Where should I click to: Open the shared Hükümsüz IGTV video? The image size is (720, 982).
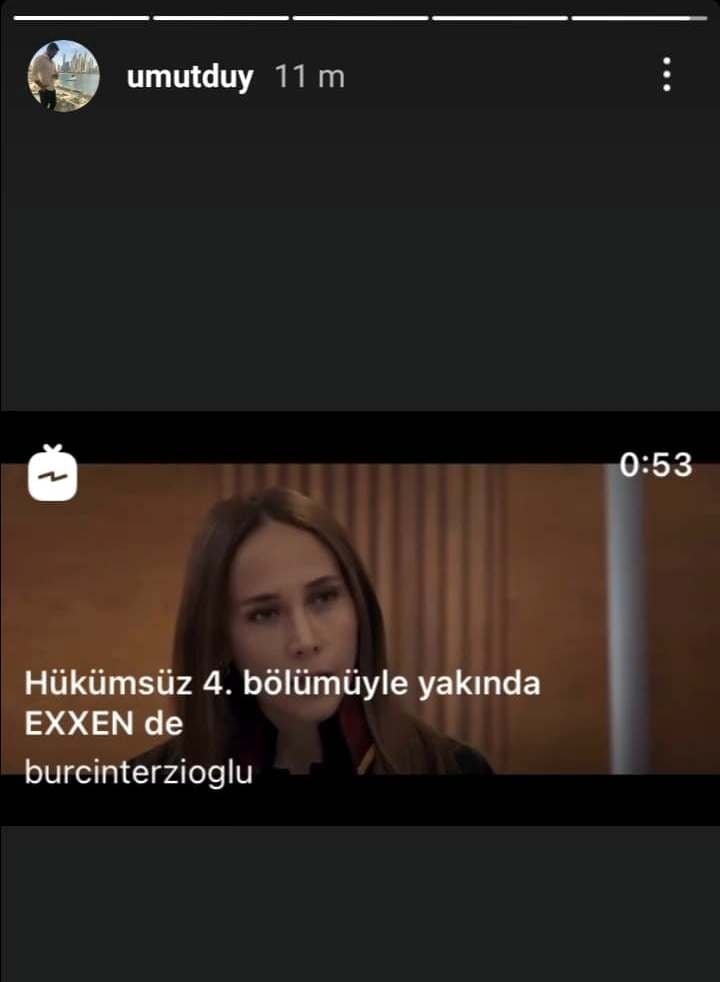pos(360,618)
